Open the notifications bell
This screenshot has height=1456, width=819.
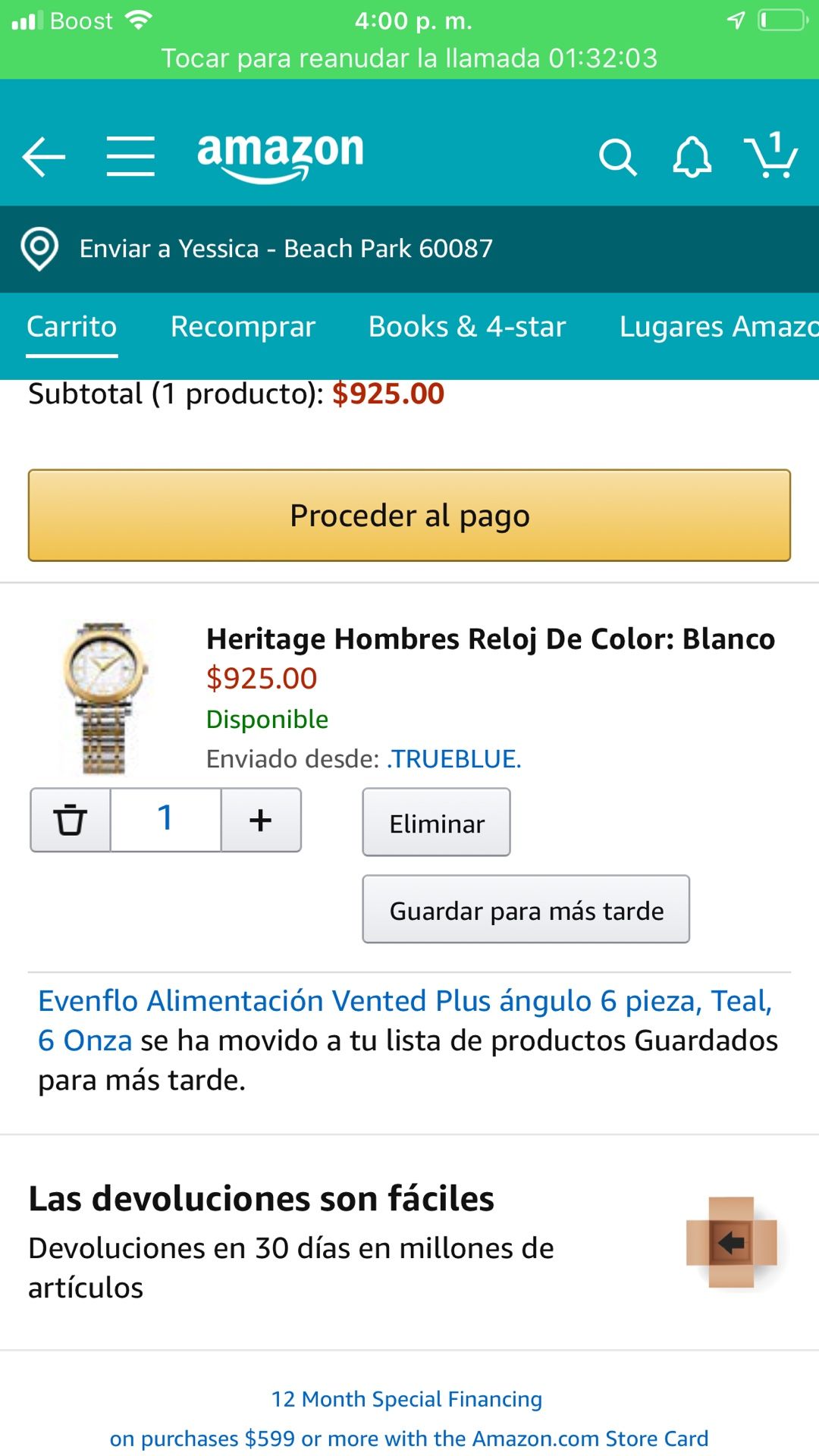click(x=692, y=158)
